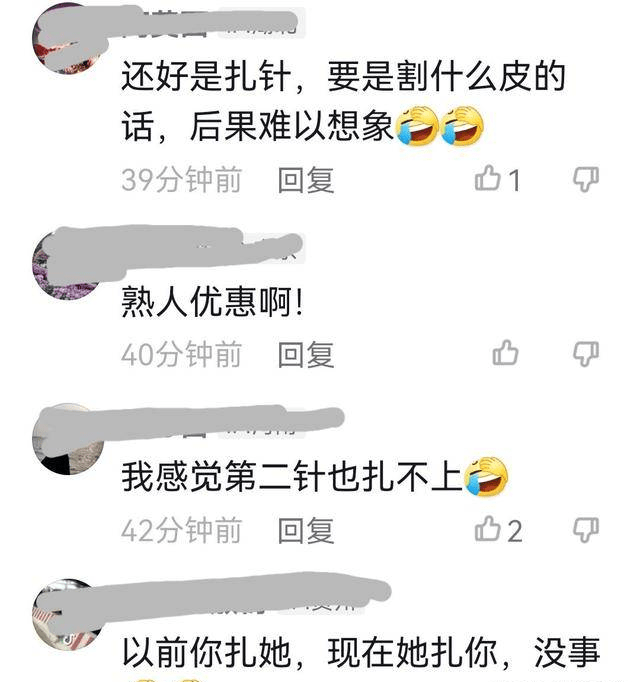Image resolution: width=640 pixels, height=682 pixels.
Task: Like the 第二针也扎不上 comment with 2 likes
Action: [x=489, y=530]
